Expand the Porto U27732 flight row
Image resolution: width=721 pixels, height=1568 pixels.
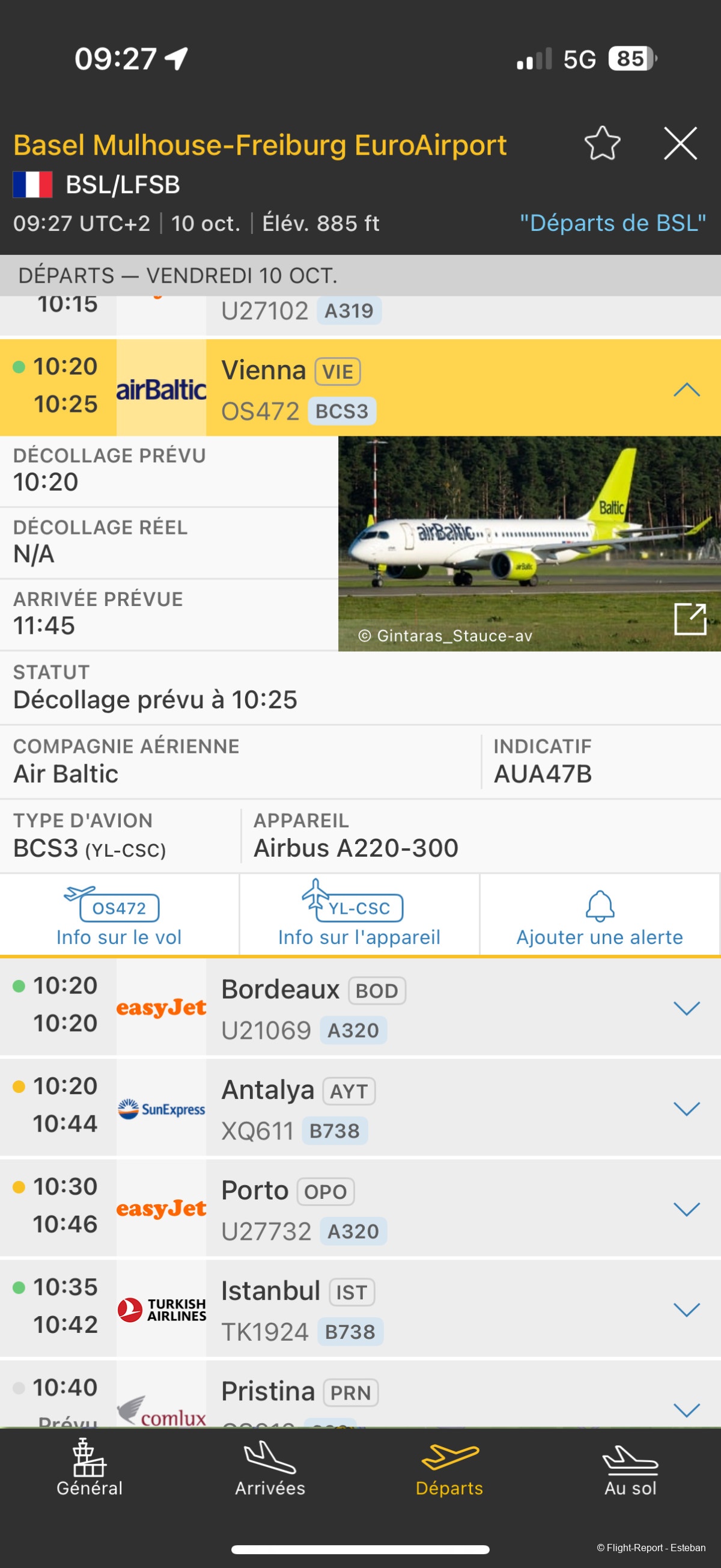[x=686, y=1209]
